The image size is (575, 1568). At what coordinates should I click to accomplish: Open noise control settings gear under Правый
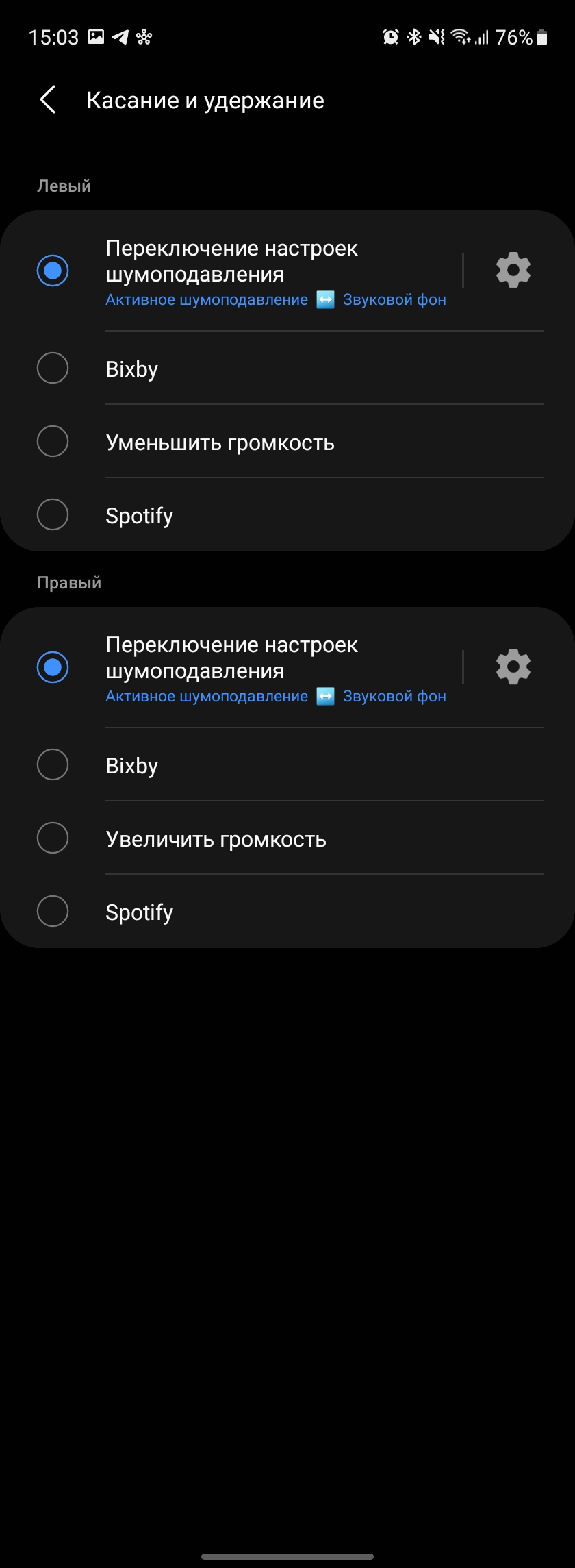(513, 667)
